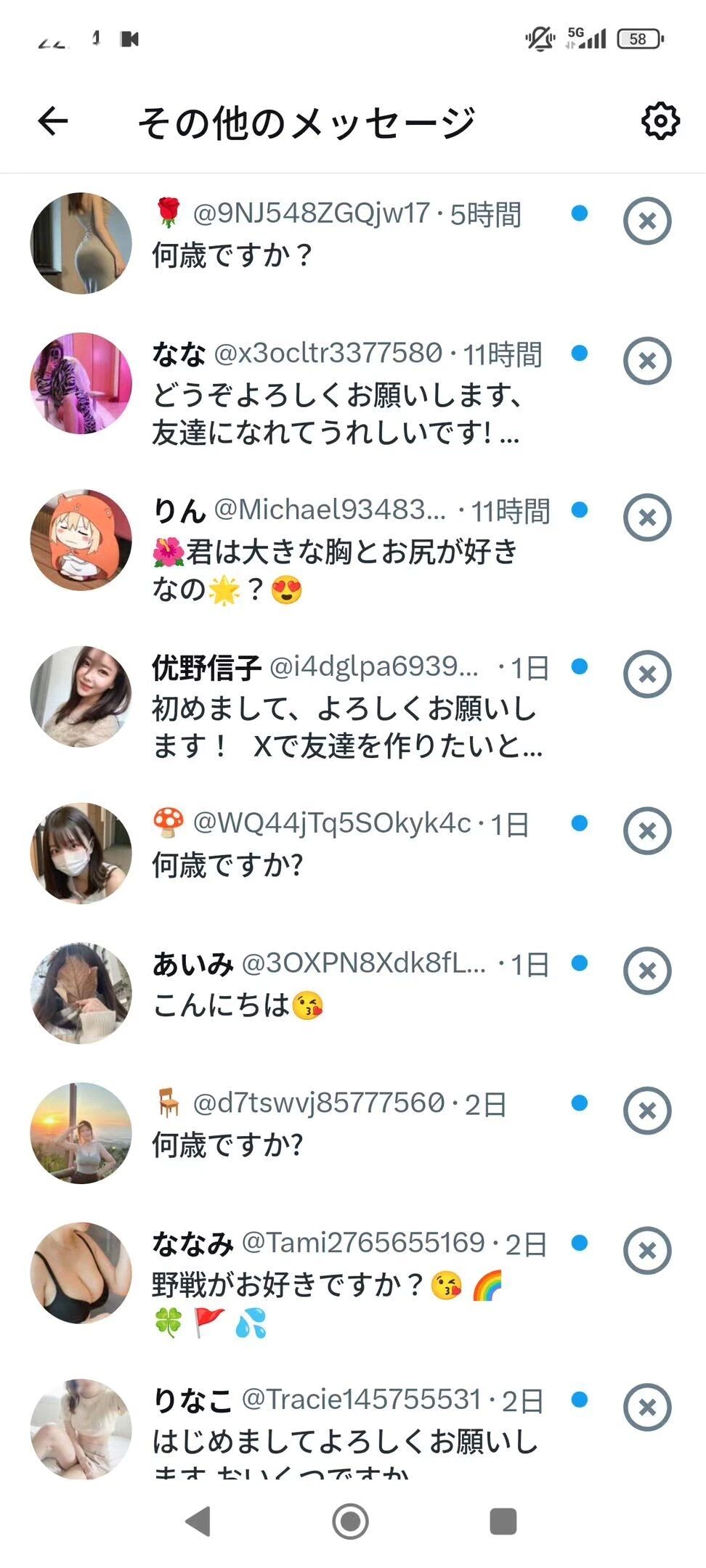The width and height of the screenshot is (706, 1568).
Task: Dismiss the request from @d7tswvj85777560
Action: coord(647,1111)
